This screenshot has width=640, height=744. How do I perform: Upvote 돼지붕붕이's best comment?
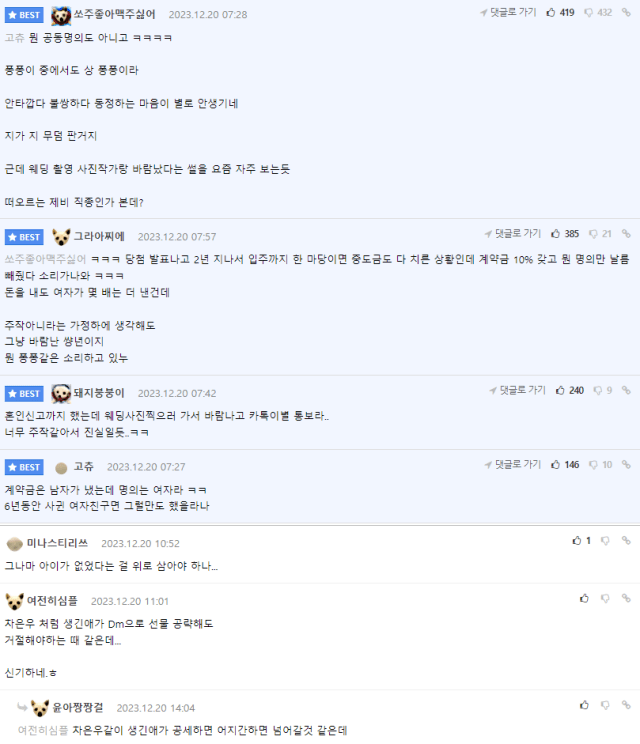[561, 390]
